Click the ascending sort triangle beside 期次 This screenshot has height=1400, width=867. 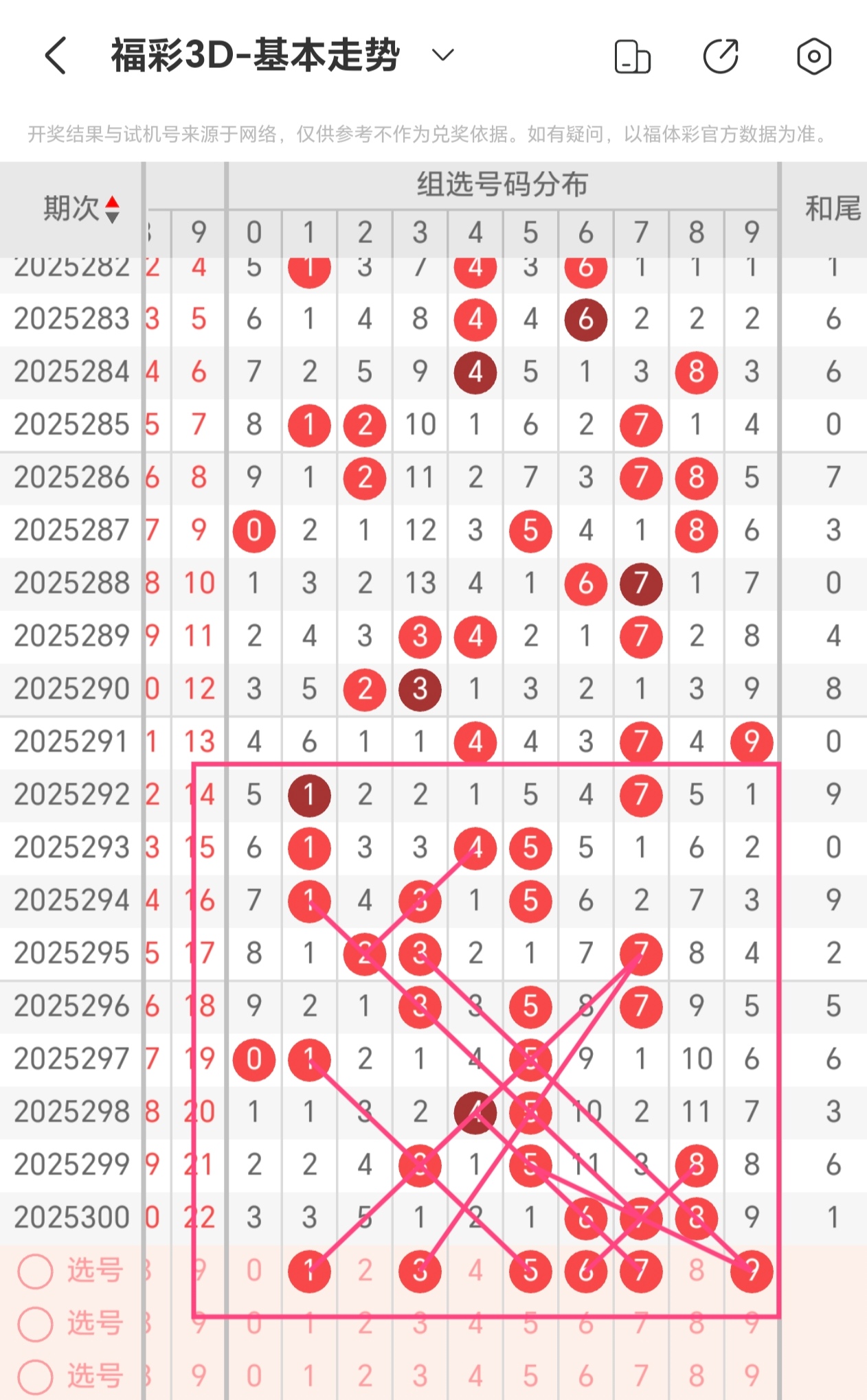click(112, 203)
